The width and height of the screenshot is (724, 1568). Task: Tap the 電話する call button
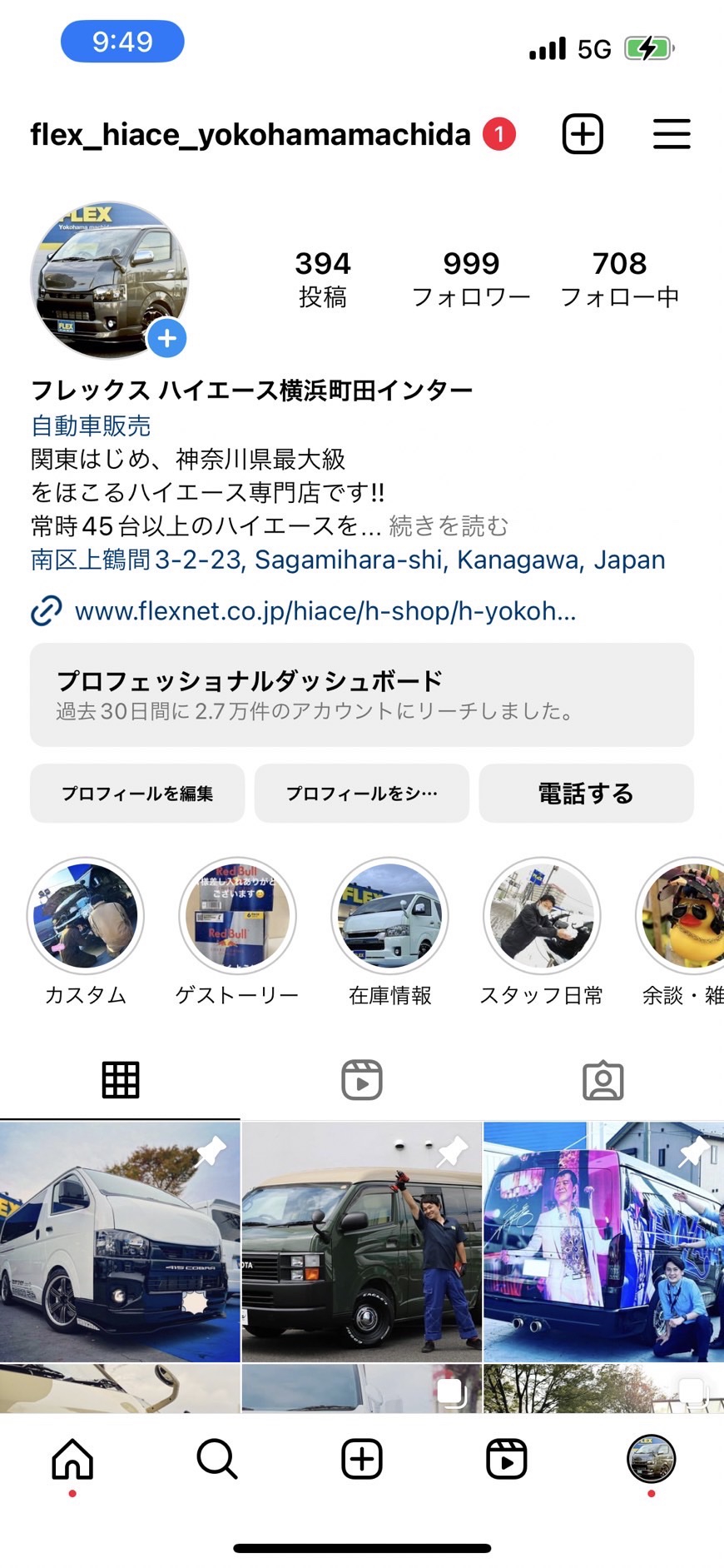tap(586, 794)
